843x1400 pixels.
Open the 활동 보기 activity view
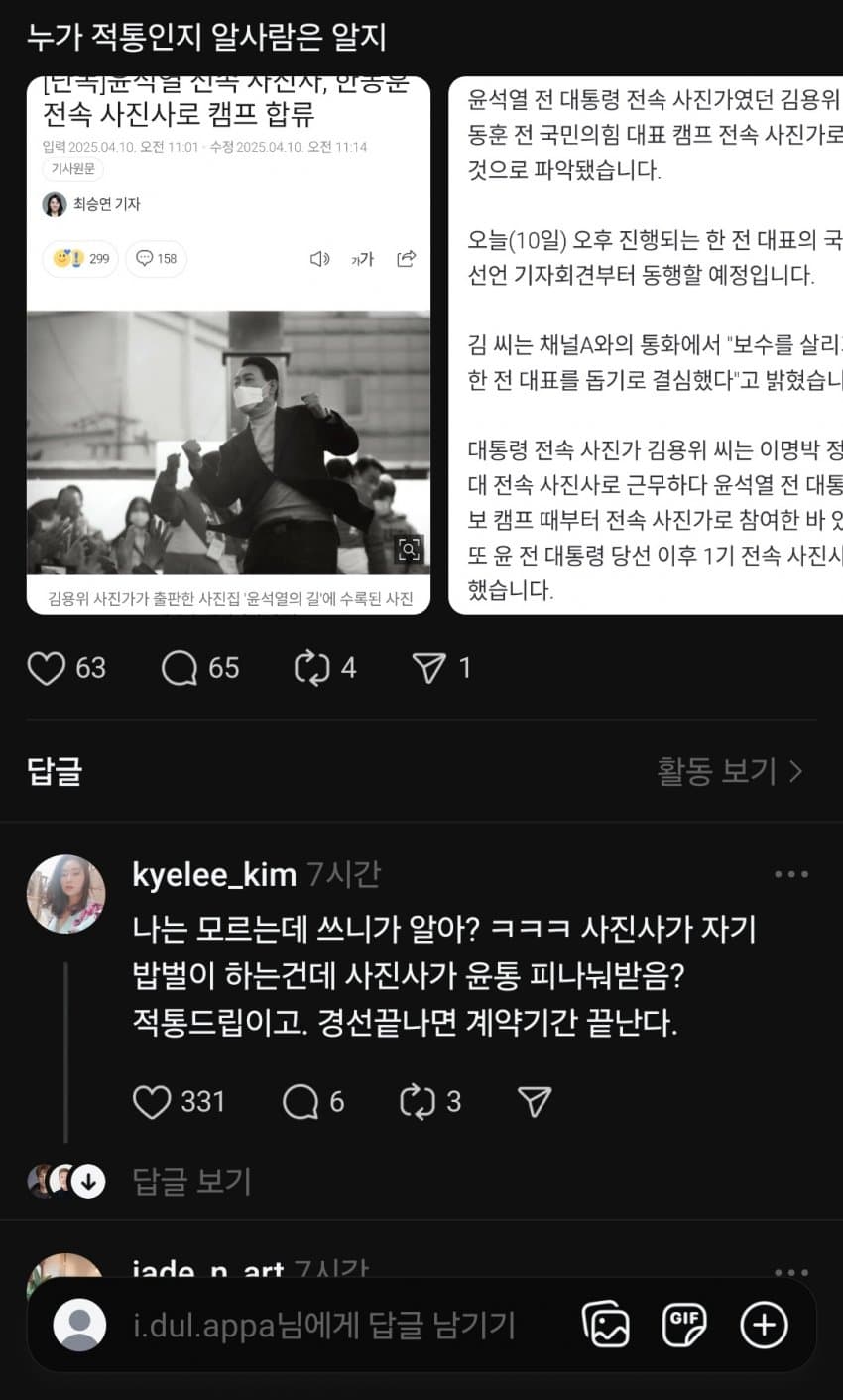[x=729, y=771]
